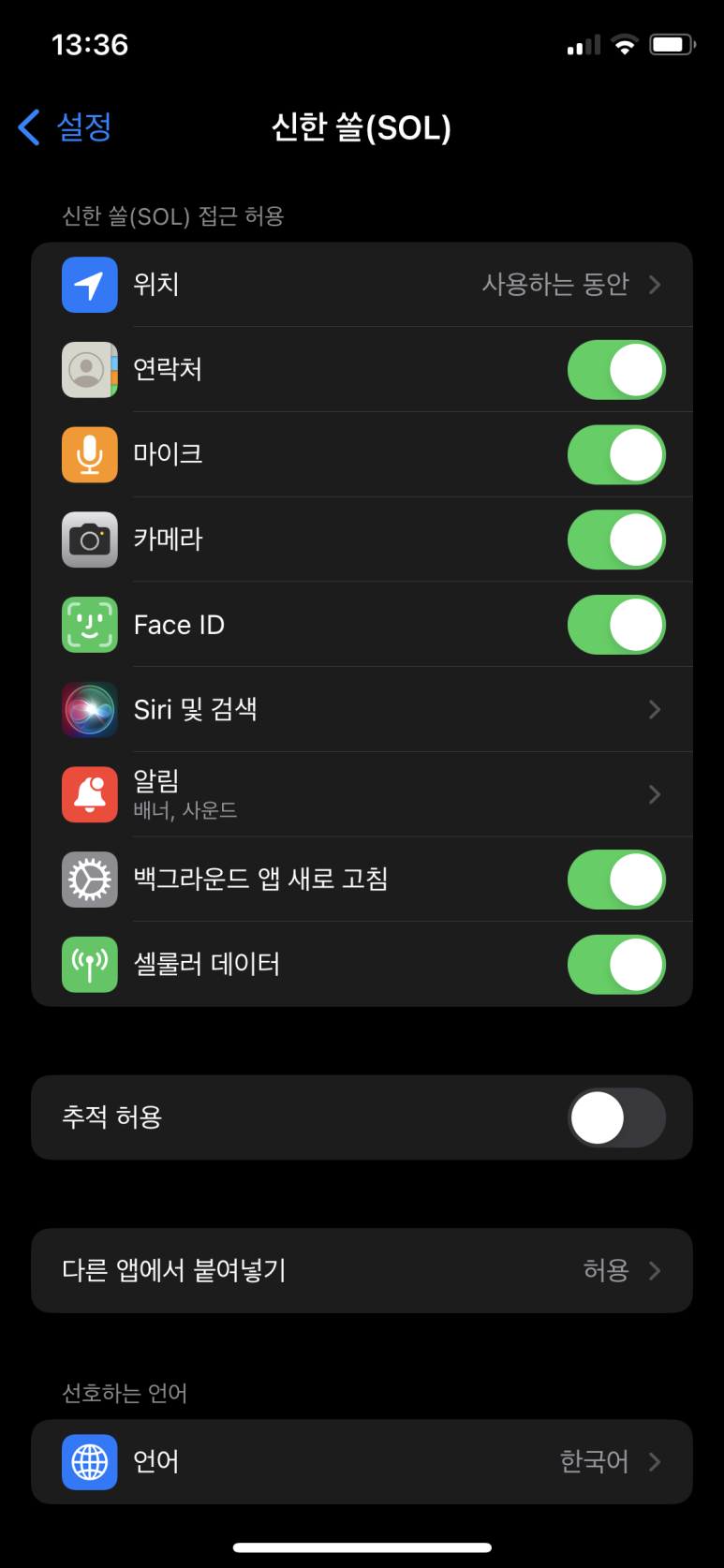724x1568 pixels.
Task: Open 알림 settings
Action: (x=362, y=794)
